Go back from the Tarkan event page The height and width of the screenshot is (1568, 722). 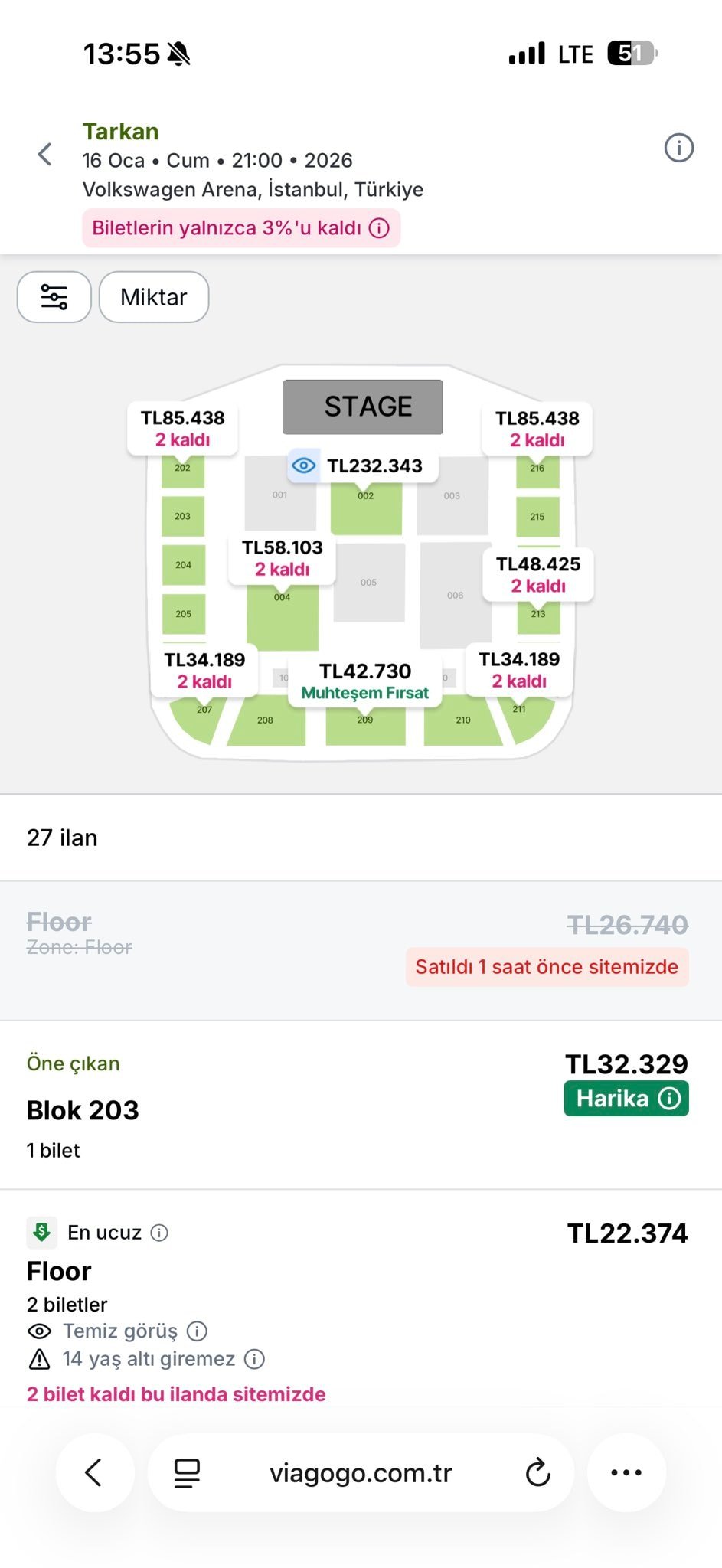[x=45, y=155]
